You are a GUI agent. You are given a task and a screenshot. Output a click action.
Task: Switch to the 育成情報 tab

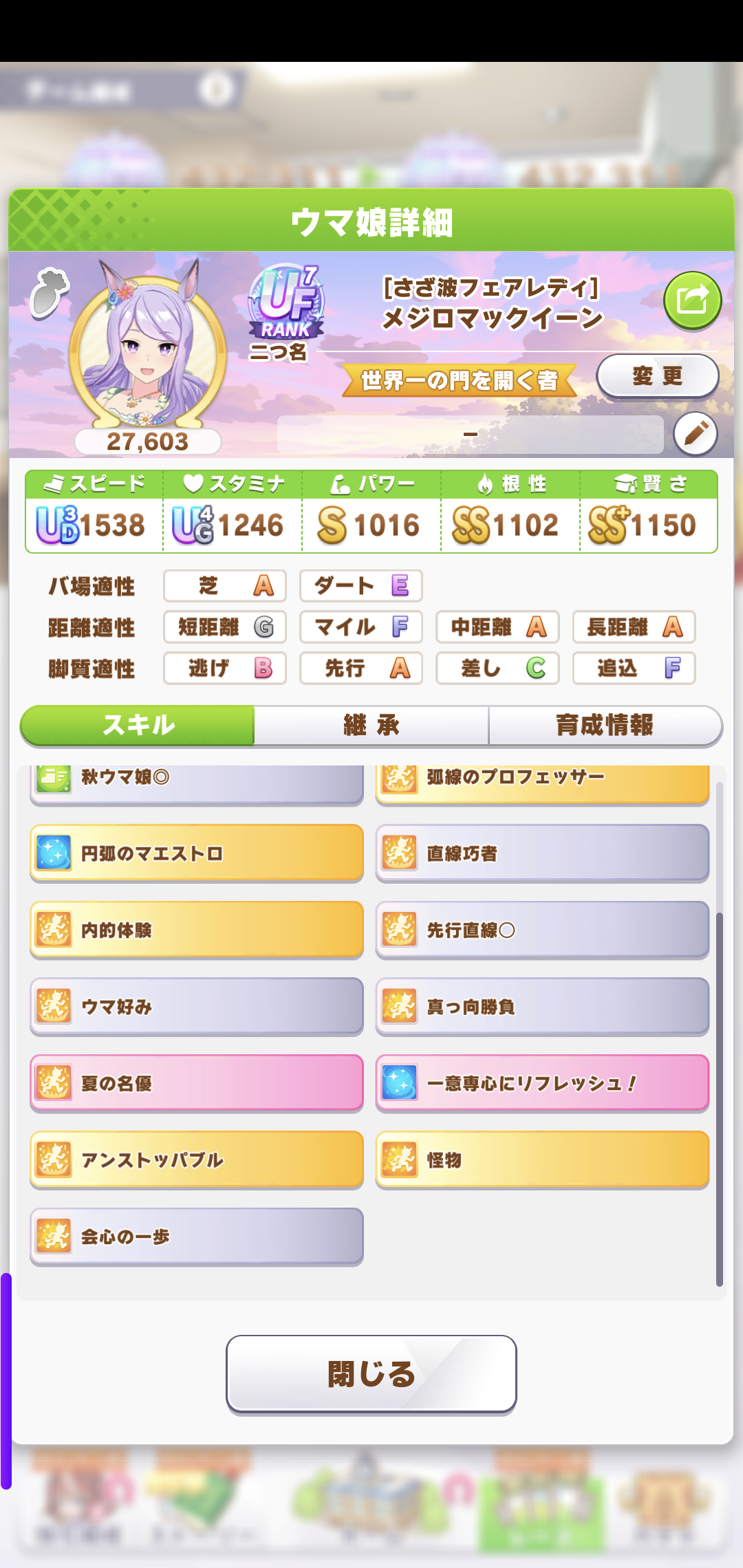tap(605, 726)
